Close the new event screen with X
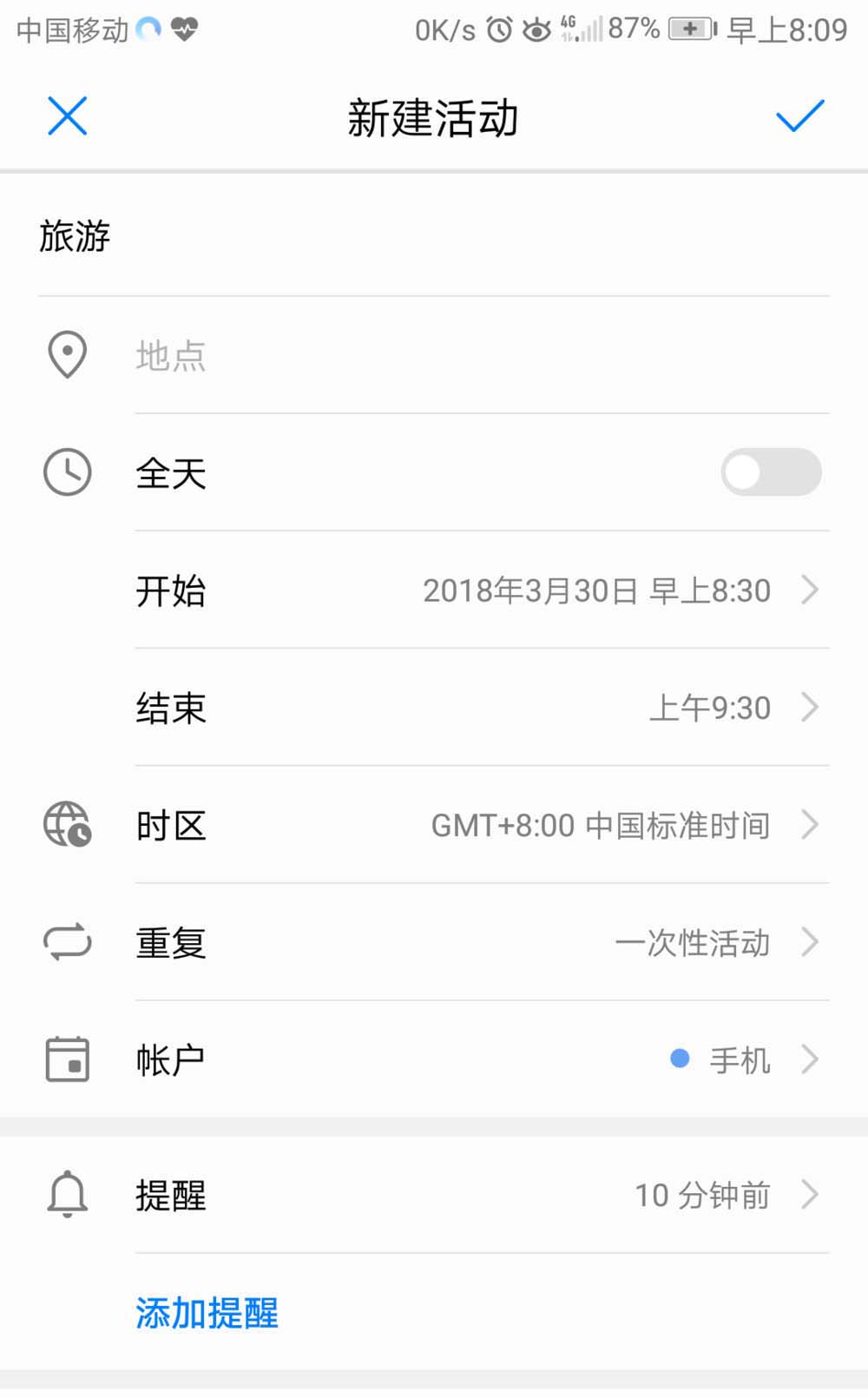868x1398 pixels. pos(68,116)
